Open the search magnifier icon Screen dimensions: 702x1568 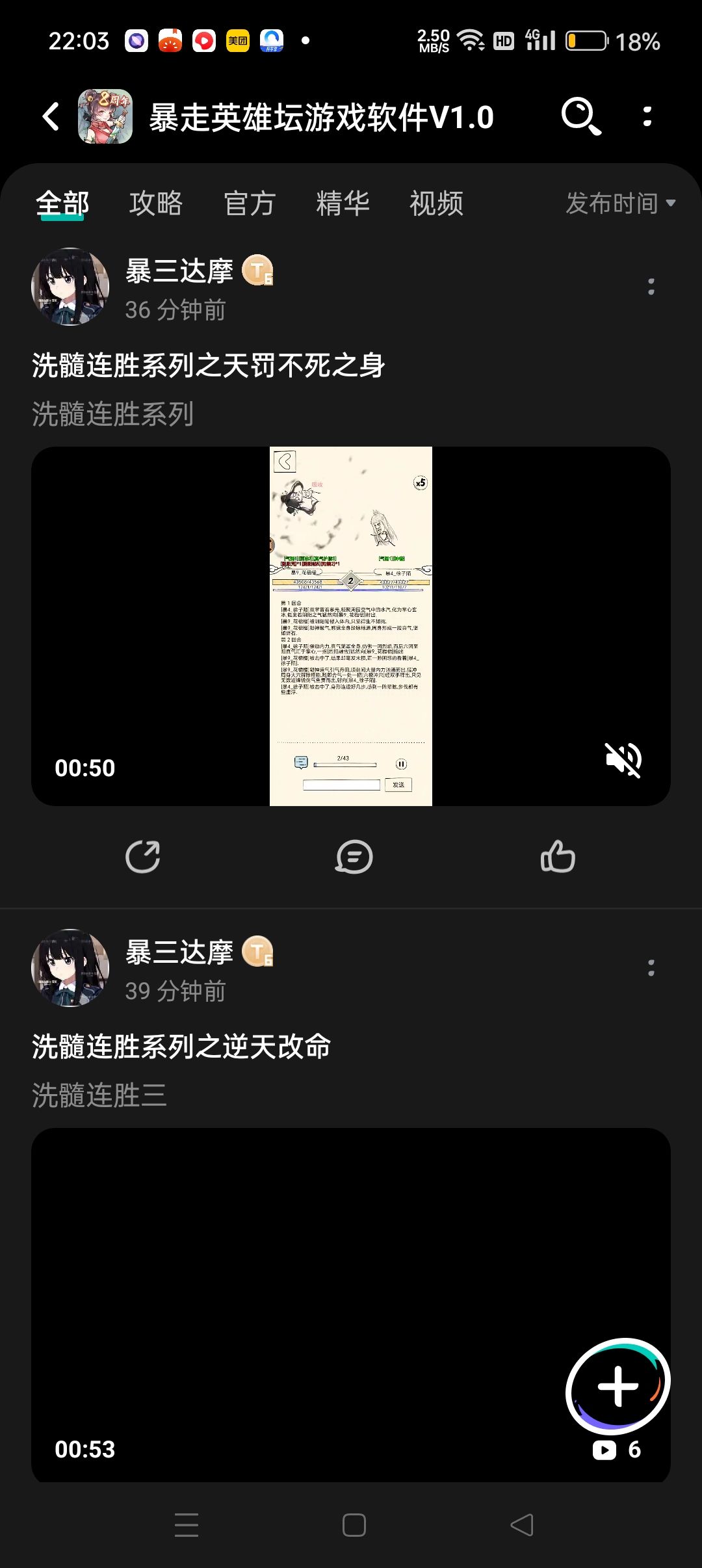coord(581,116)
